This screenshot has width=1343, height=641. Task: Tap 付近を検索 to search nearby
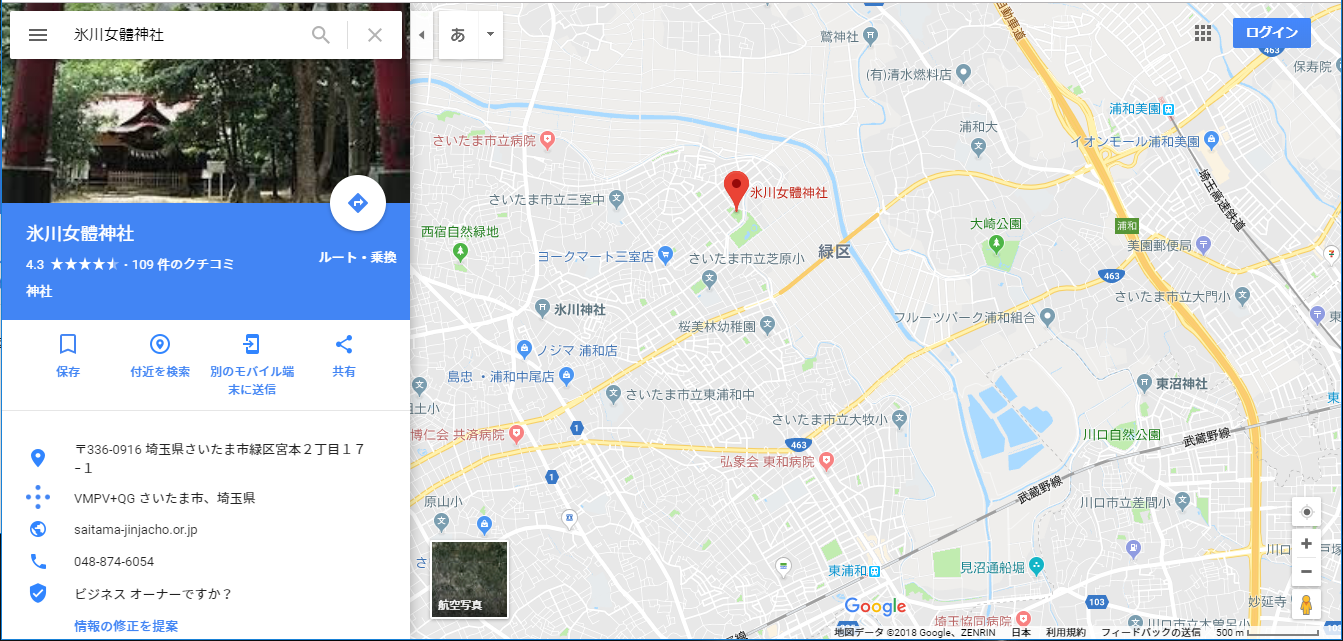coord(160,355)
